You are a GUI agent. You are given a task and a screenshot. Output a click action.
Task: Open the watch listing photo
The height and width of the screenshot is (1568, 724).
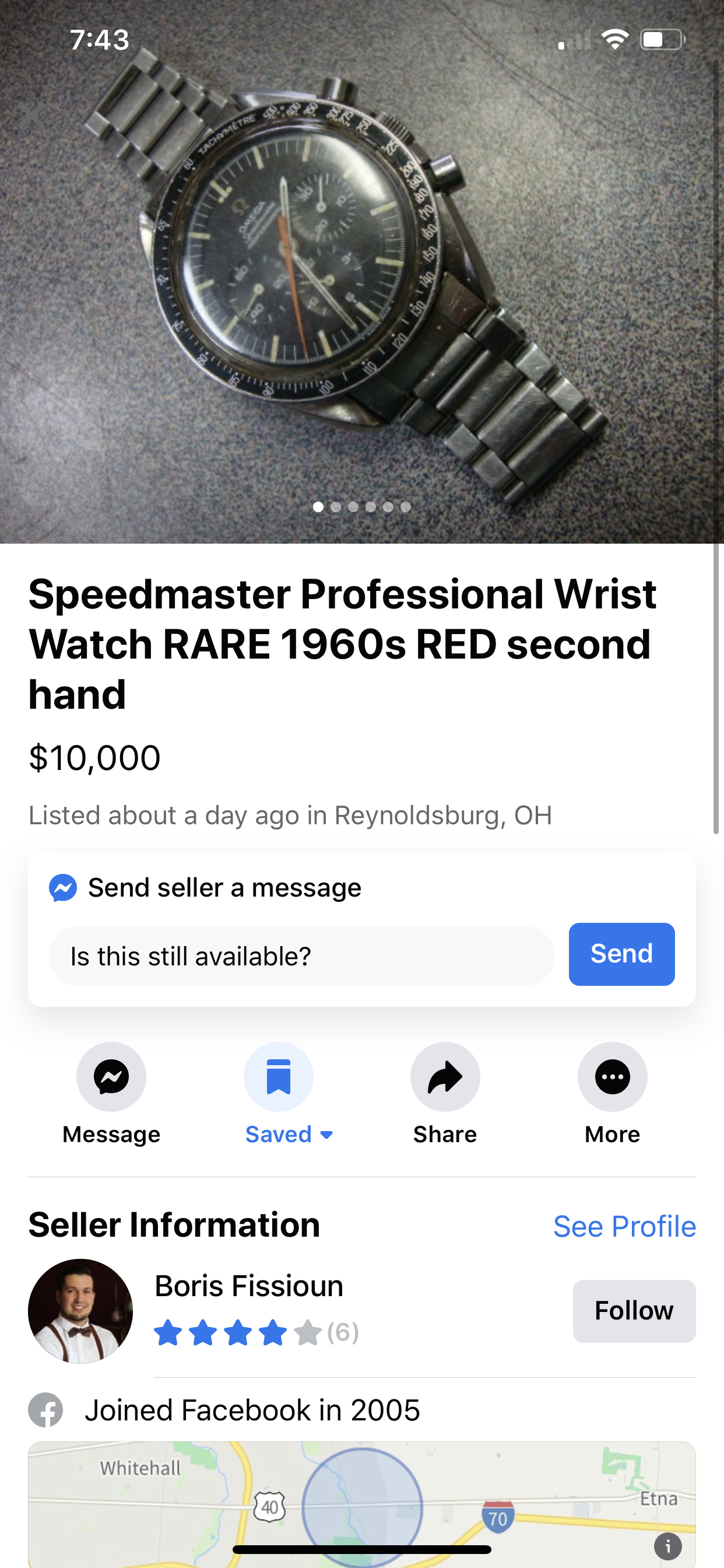(362, 271)
